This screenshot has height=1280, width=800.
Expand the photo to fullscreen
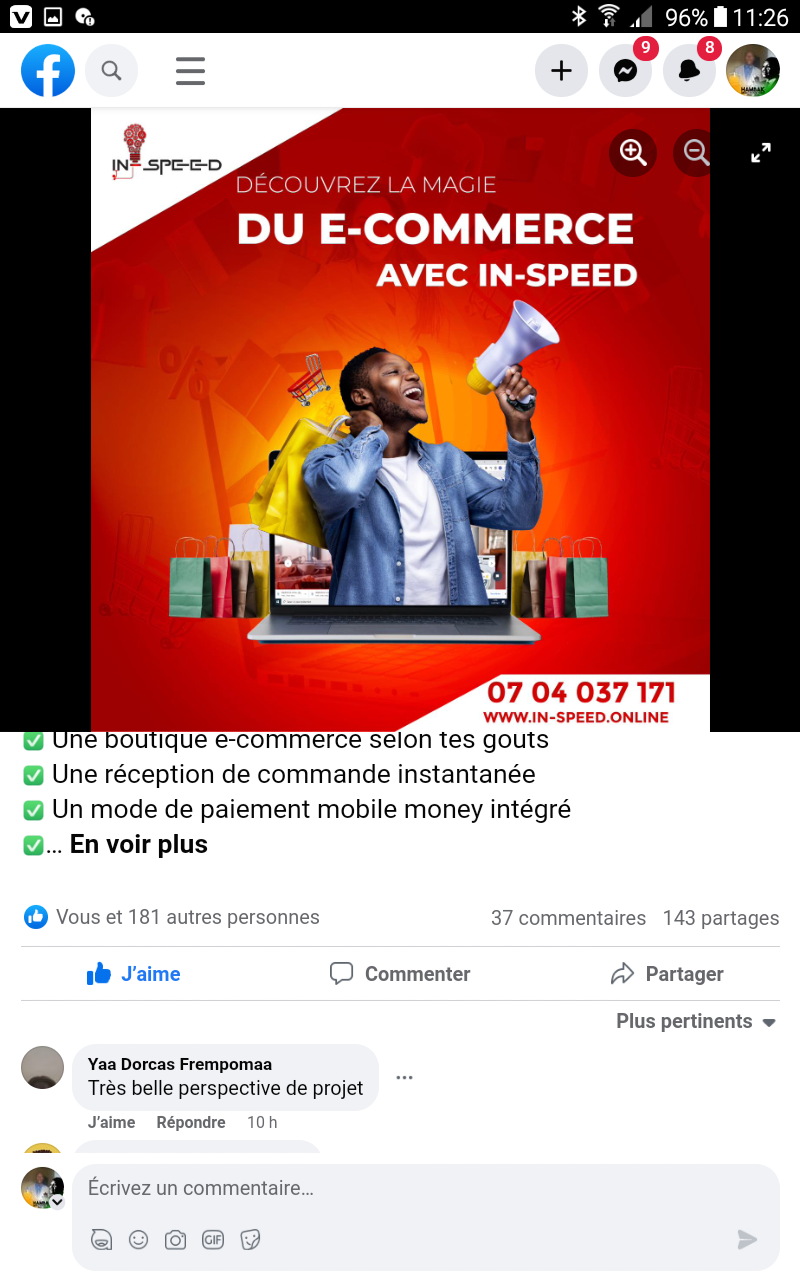tap(761, 152)
